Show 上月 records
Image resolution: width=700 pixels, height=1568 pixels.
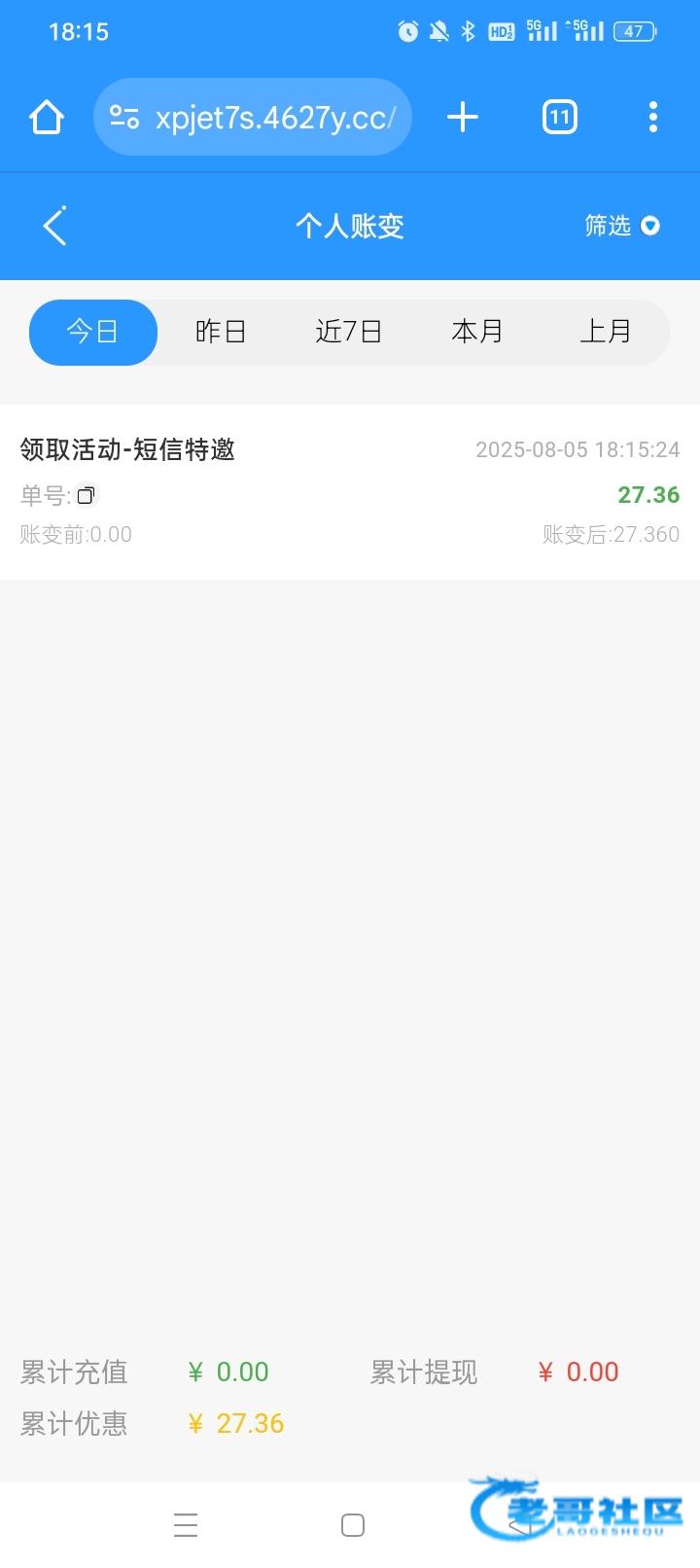coord(606,332)
